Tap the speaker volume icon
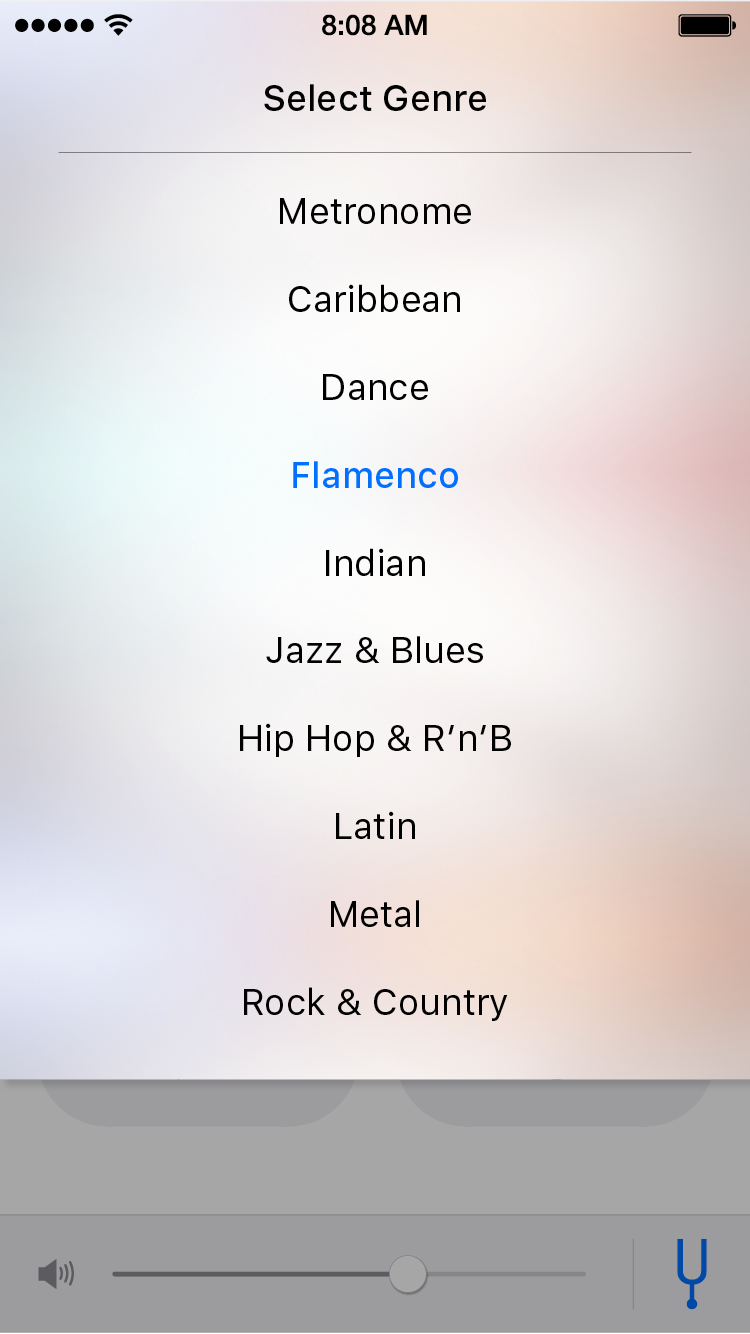Image resolution: width=750 pixels, height=1334 pixels. tap(57, 1274)
